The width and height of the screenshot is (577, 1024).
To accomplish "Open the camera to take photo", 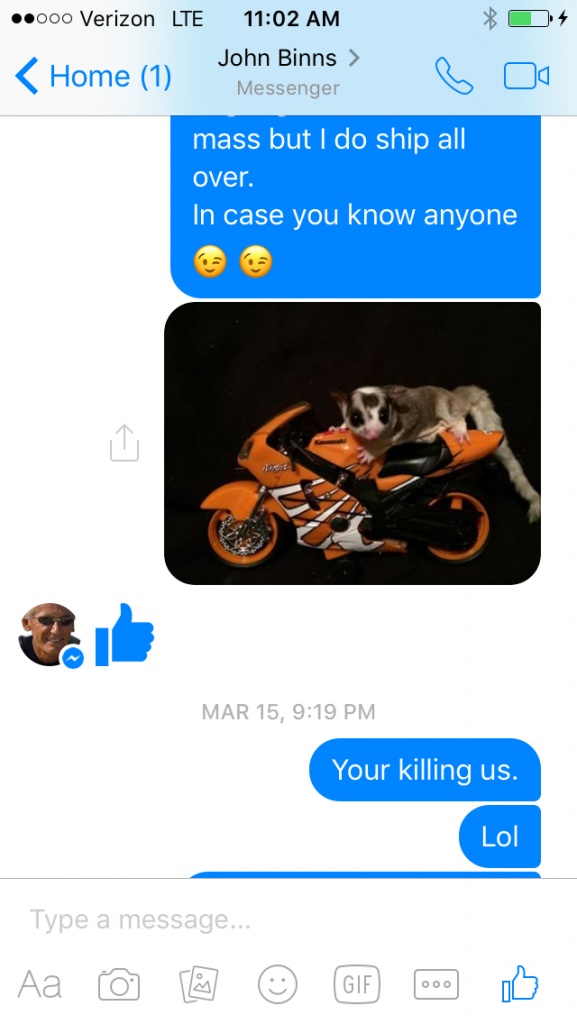I will (x=119, y=984).
